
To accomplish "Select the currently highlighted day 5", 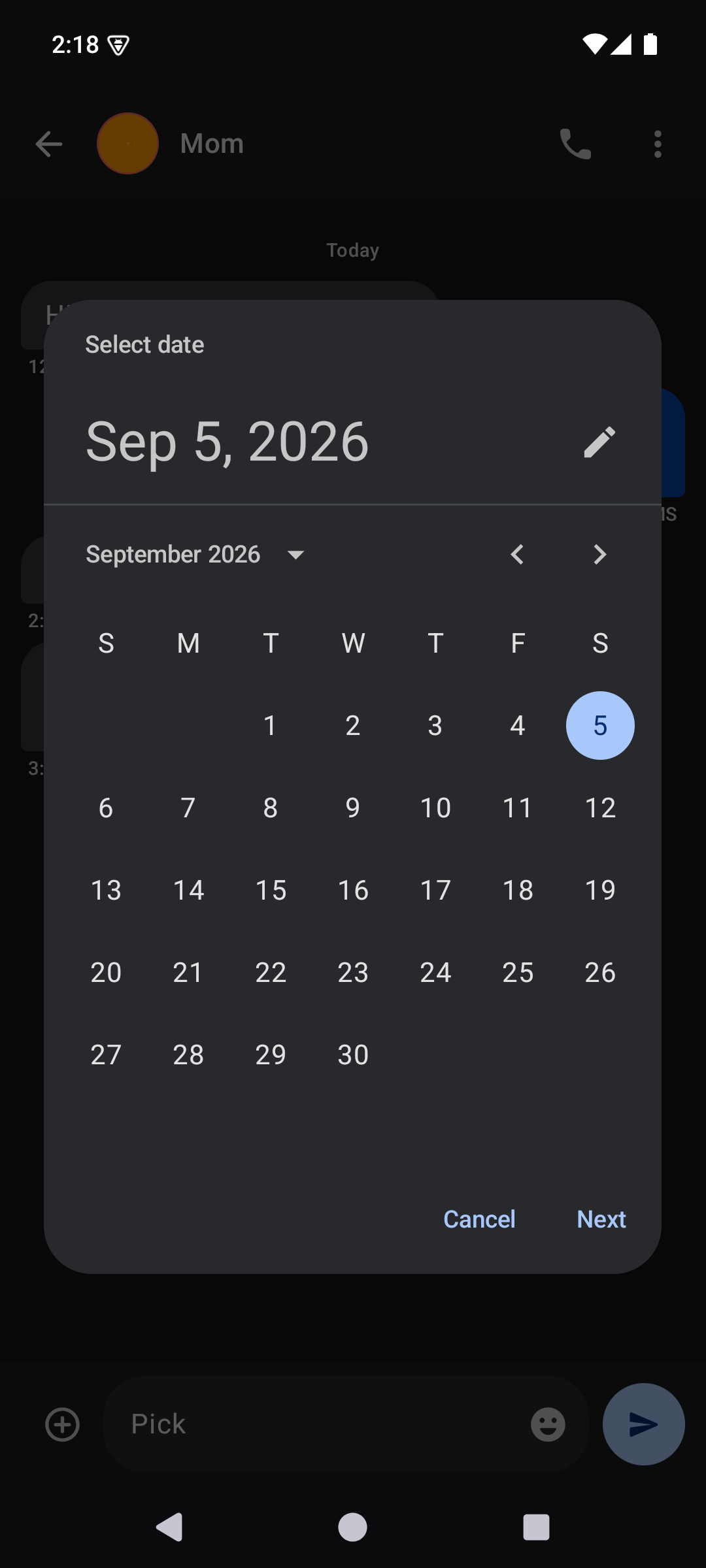I will (x=600, y=726).
